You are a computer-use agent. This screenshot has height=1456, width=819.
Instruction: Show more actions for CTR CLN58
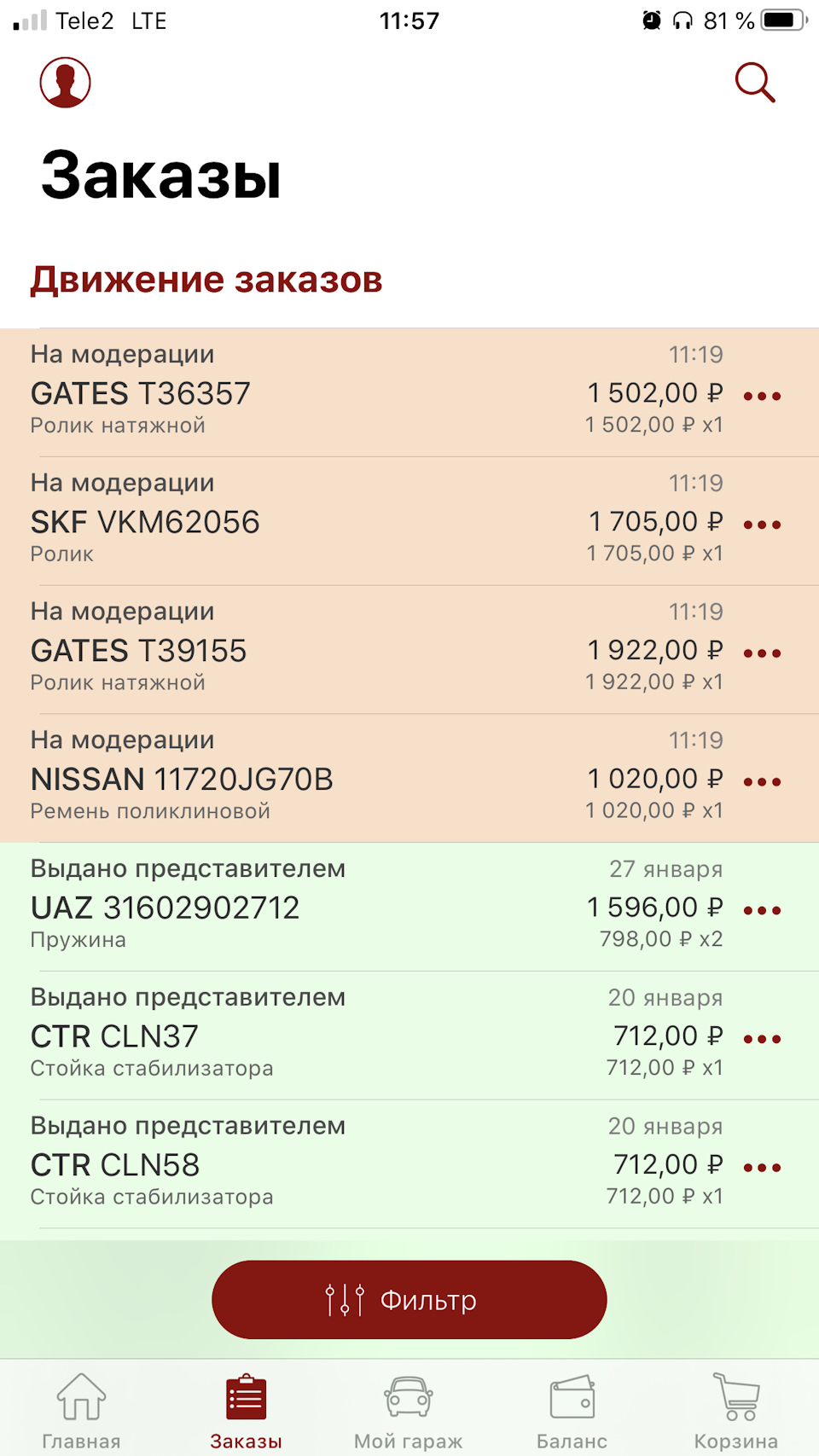(762, 1167)
